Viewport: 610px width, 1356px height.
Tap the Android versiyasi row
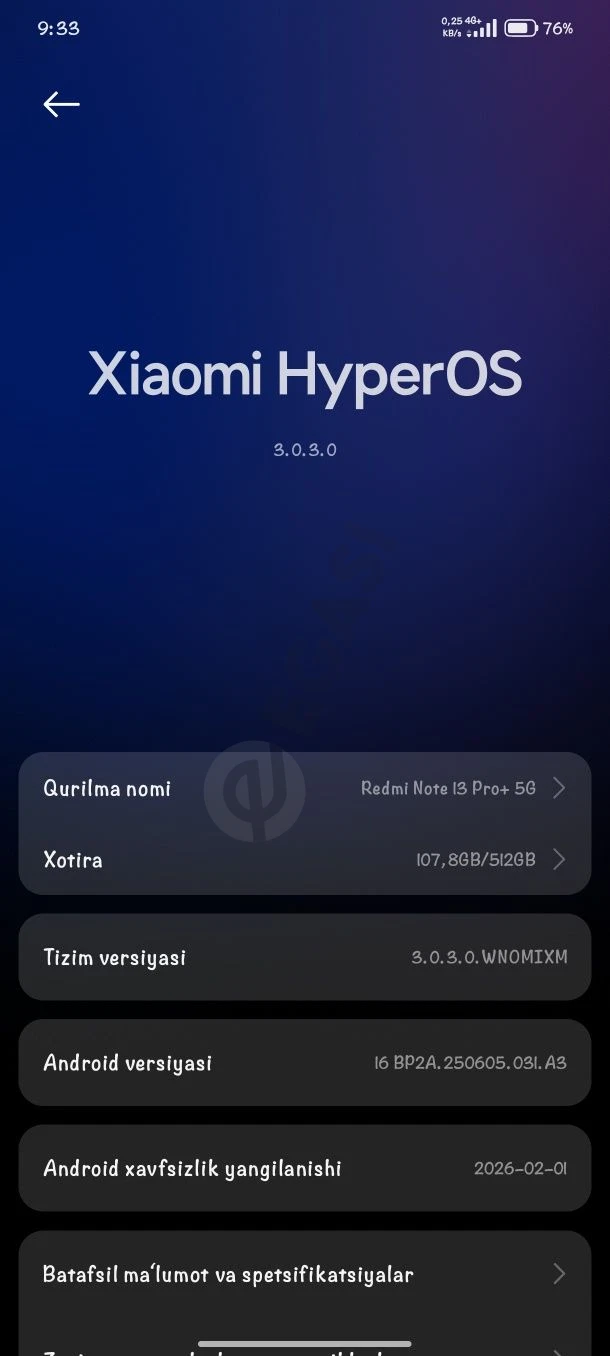tap(305, 1062)
